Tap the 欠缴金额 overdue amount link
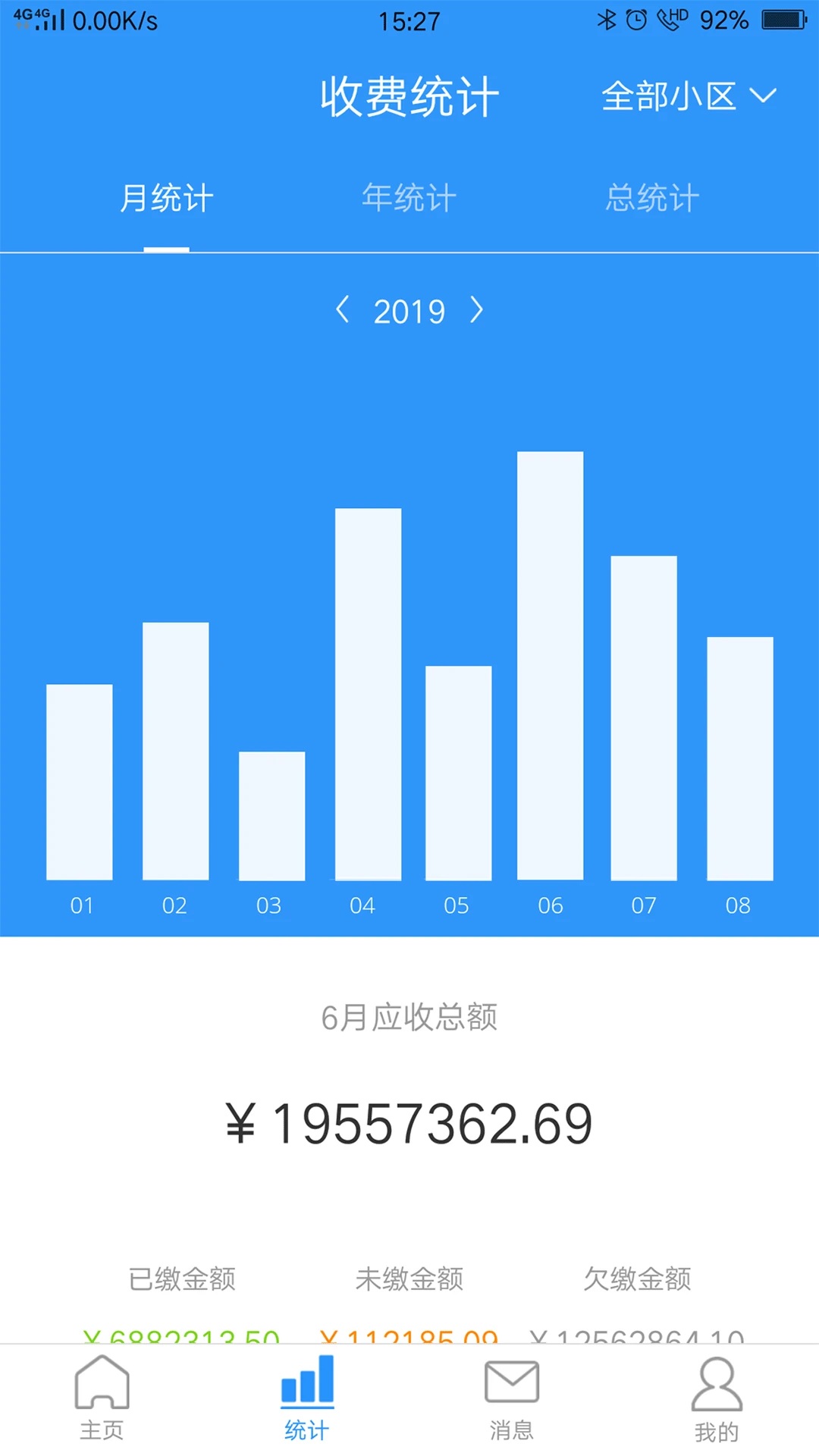Viewport: 819px width, 1456px height. 637,1279
